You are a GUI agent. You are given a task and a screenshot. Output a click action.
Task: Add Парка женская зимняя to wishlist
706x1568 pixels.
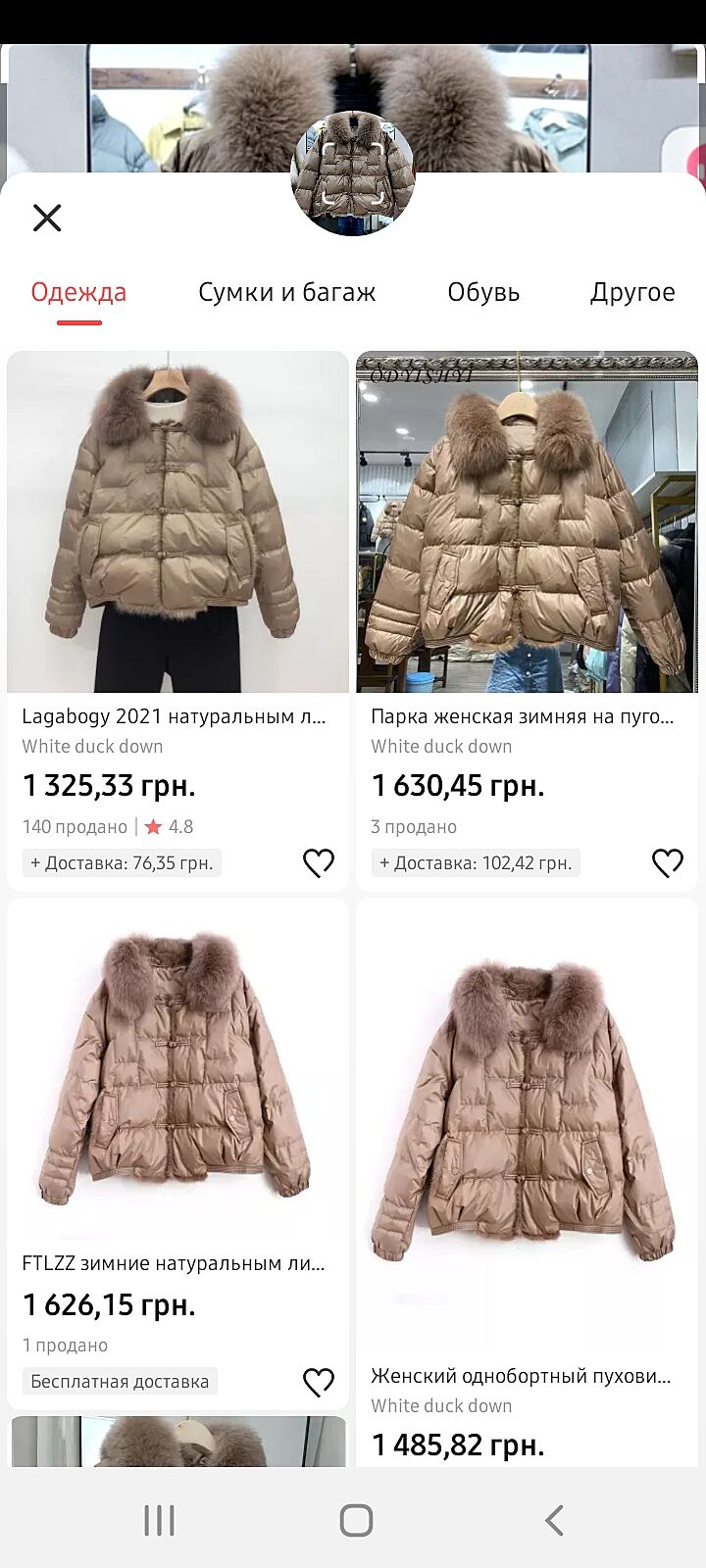668,862
